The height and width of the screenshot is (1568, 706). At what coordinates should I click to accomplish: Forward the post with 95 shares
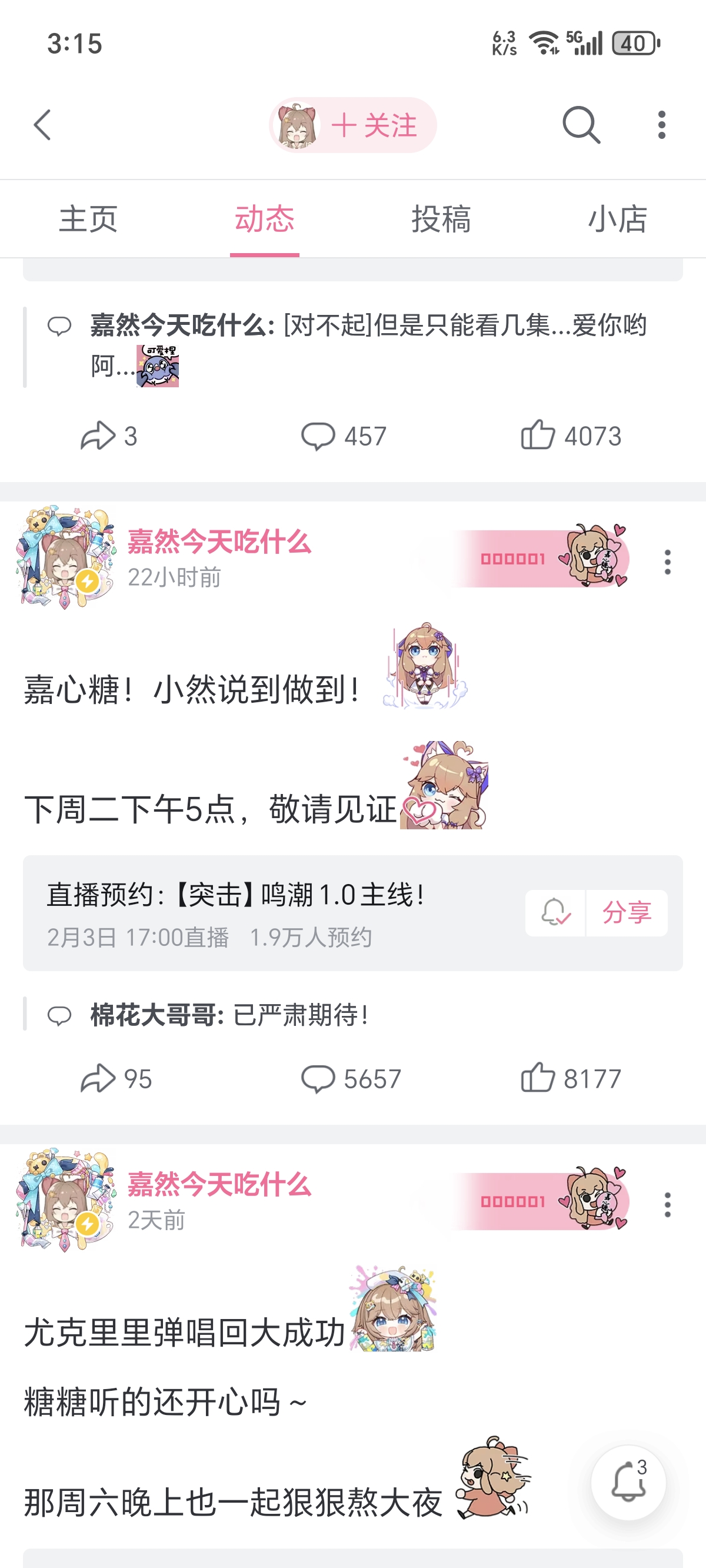pos(116,1079)
